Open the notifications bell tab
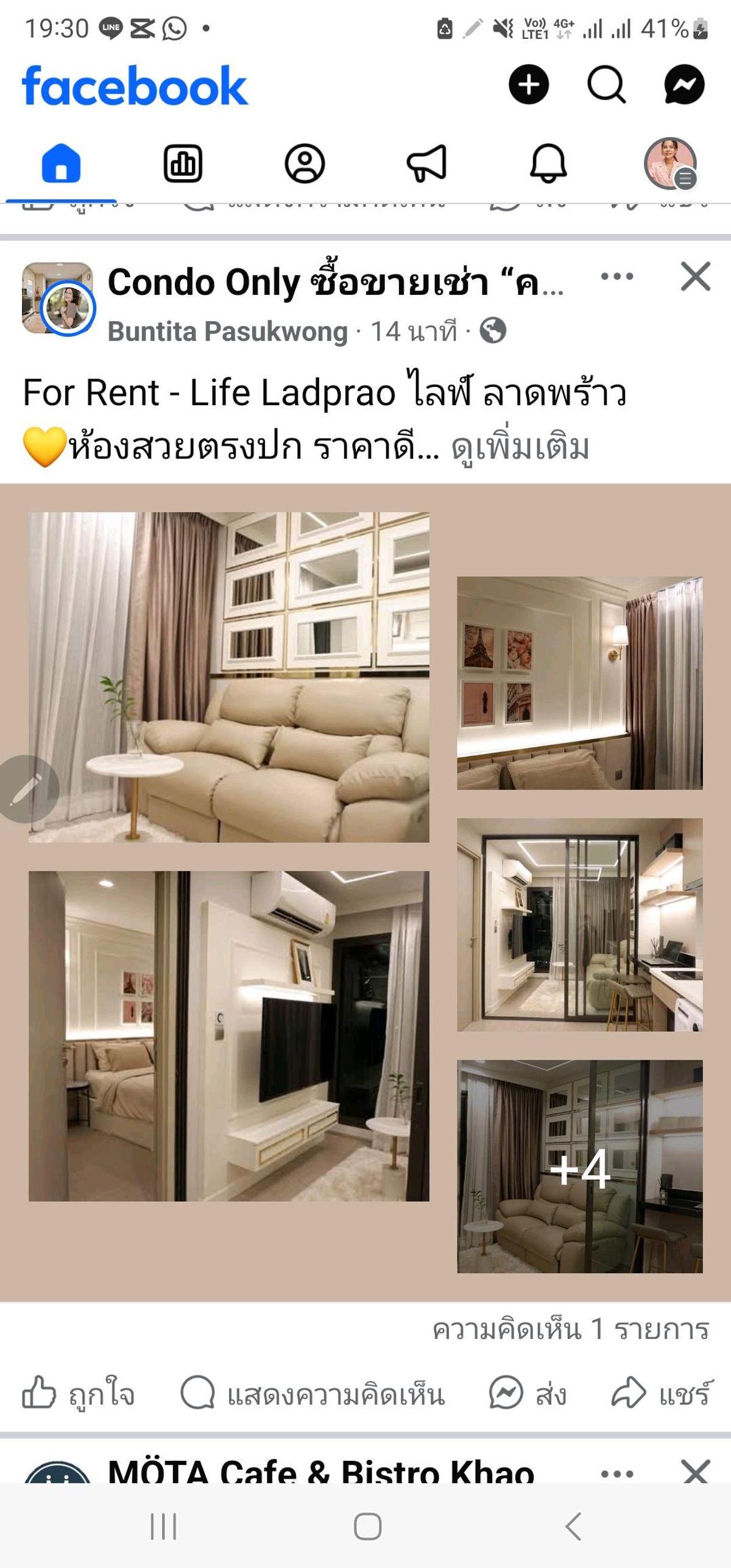Viewport: 731px width, 1568px height. click(x=548, y=163)
